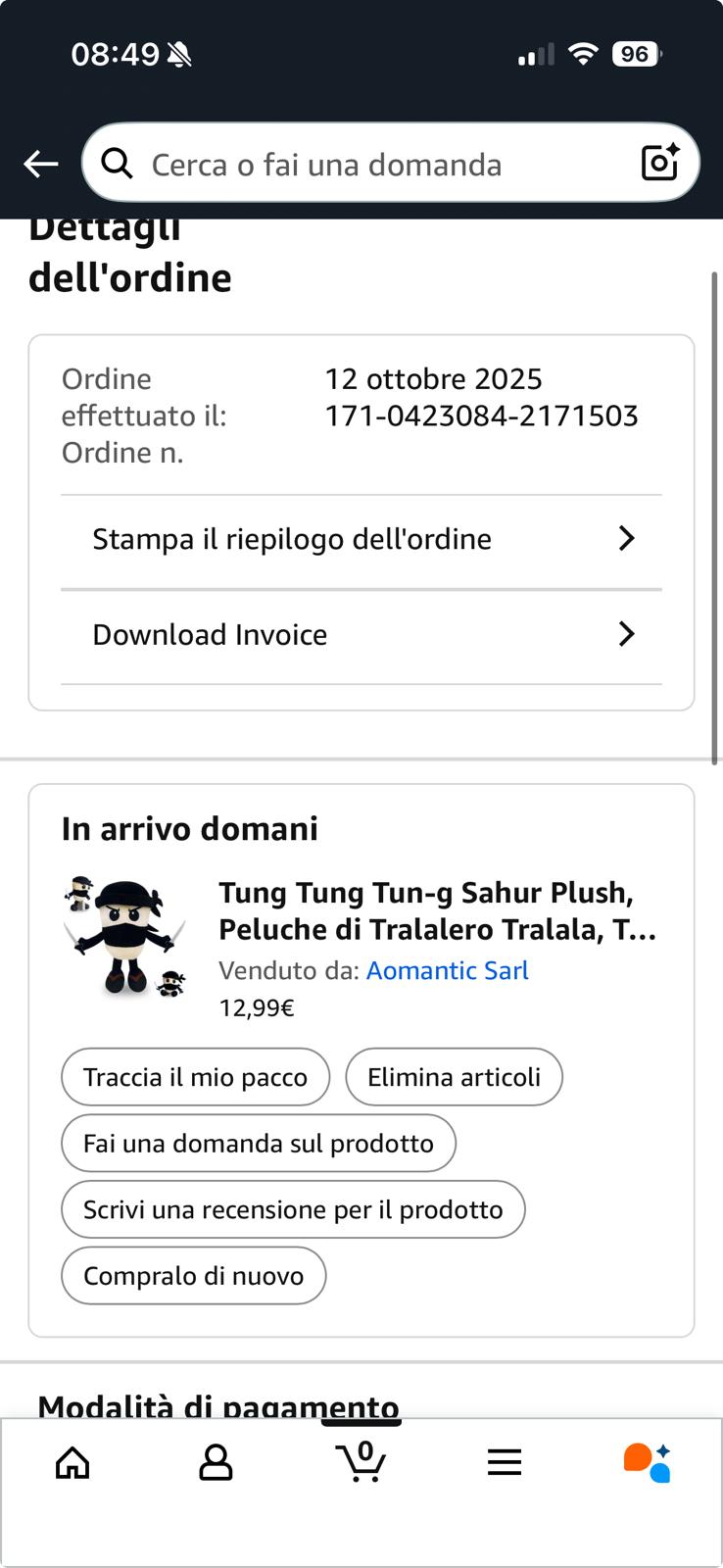Tap "Compralo di nuovo"
This screenshot has width=723, height=1568.
click(x=193, y=1276)
